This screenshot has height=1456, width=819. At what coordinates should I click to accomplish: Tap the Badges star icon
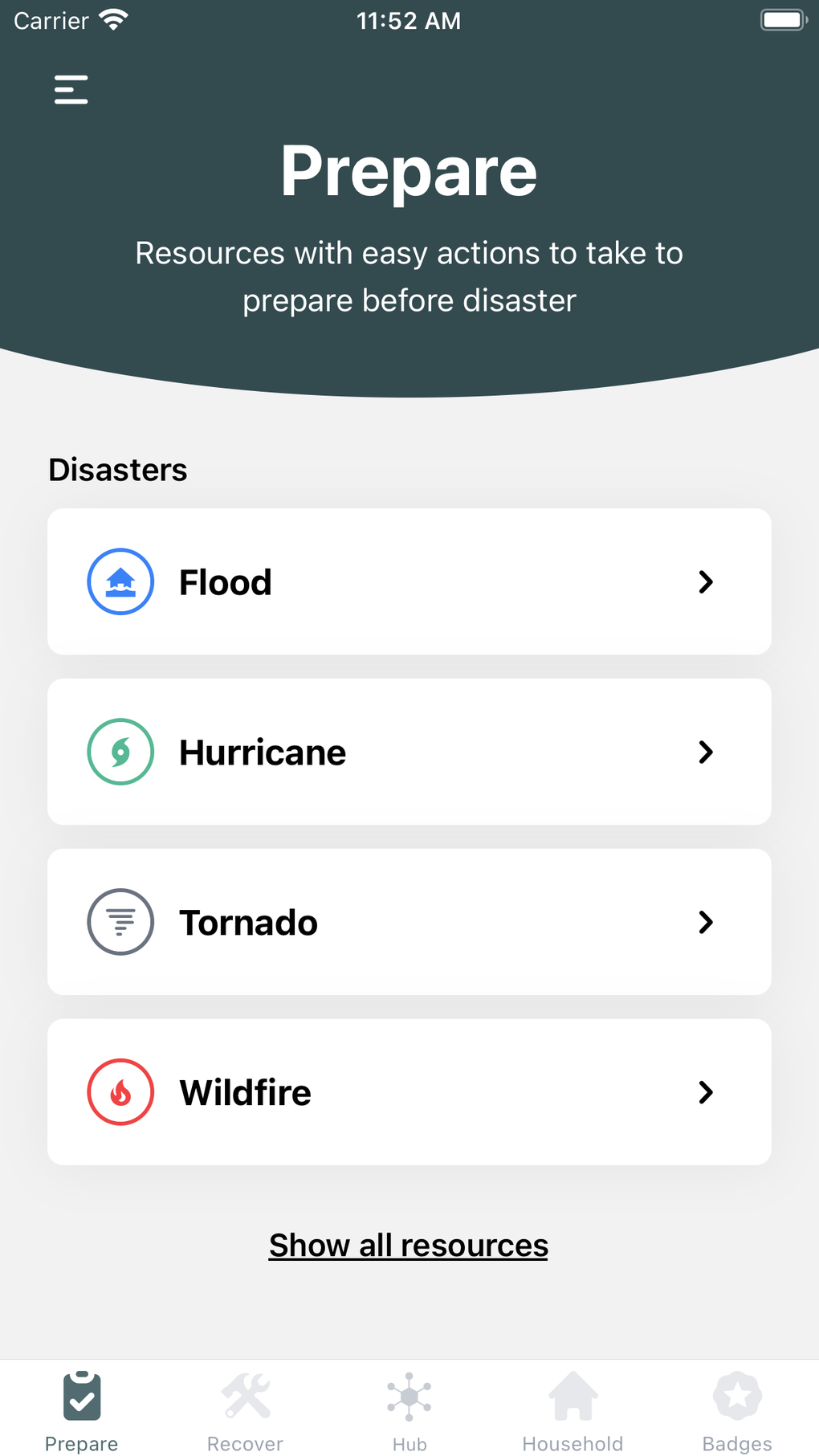[736, 1395]
